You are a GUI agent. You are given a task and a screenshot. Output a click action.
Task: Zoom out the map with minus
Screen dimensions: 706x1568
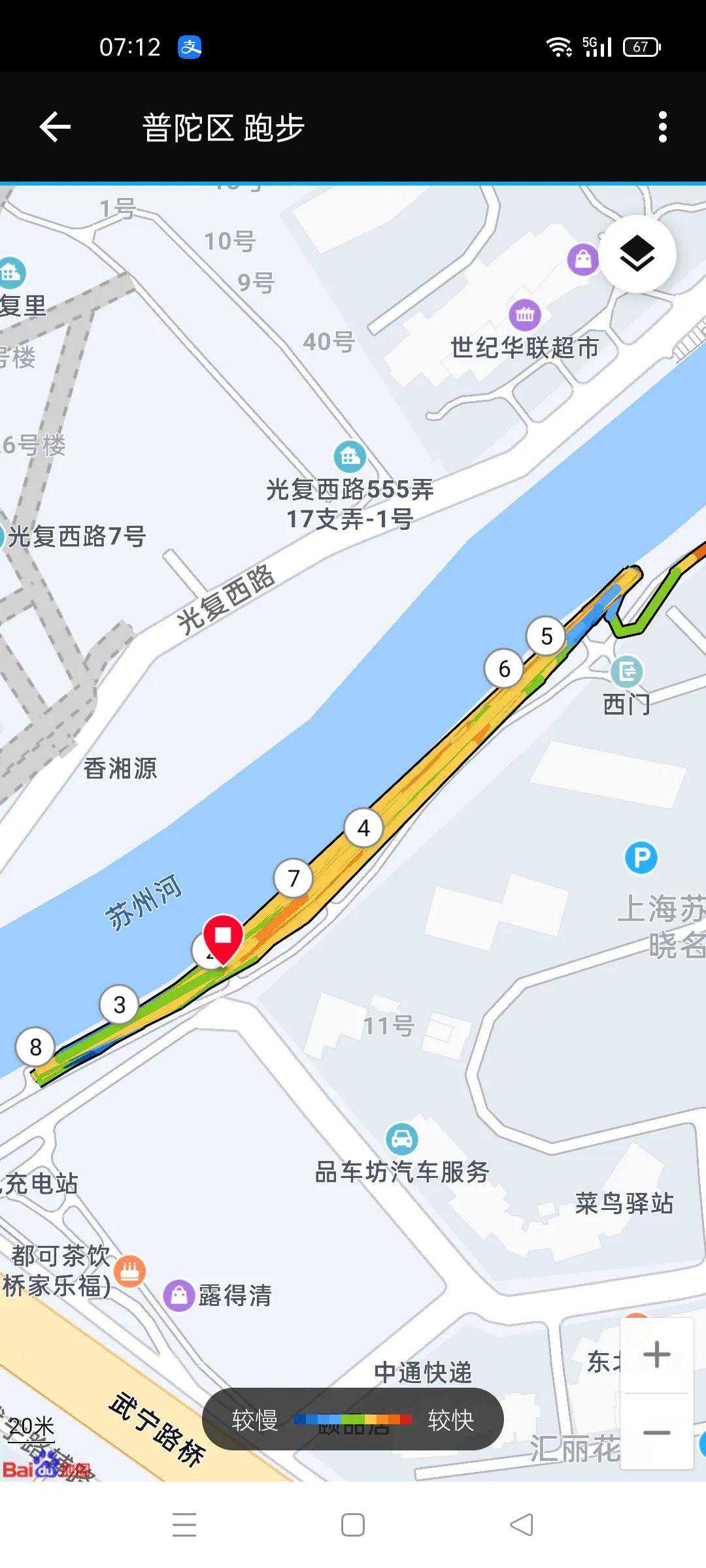656,1432
